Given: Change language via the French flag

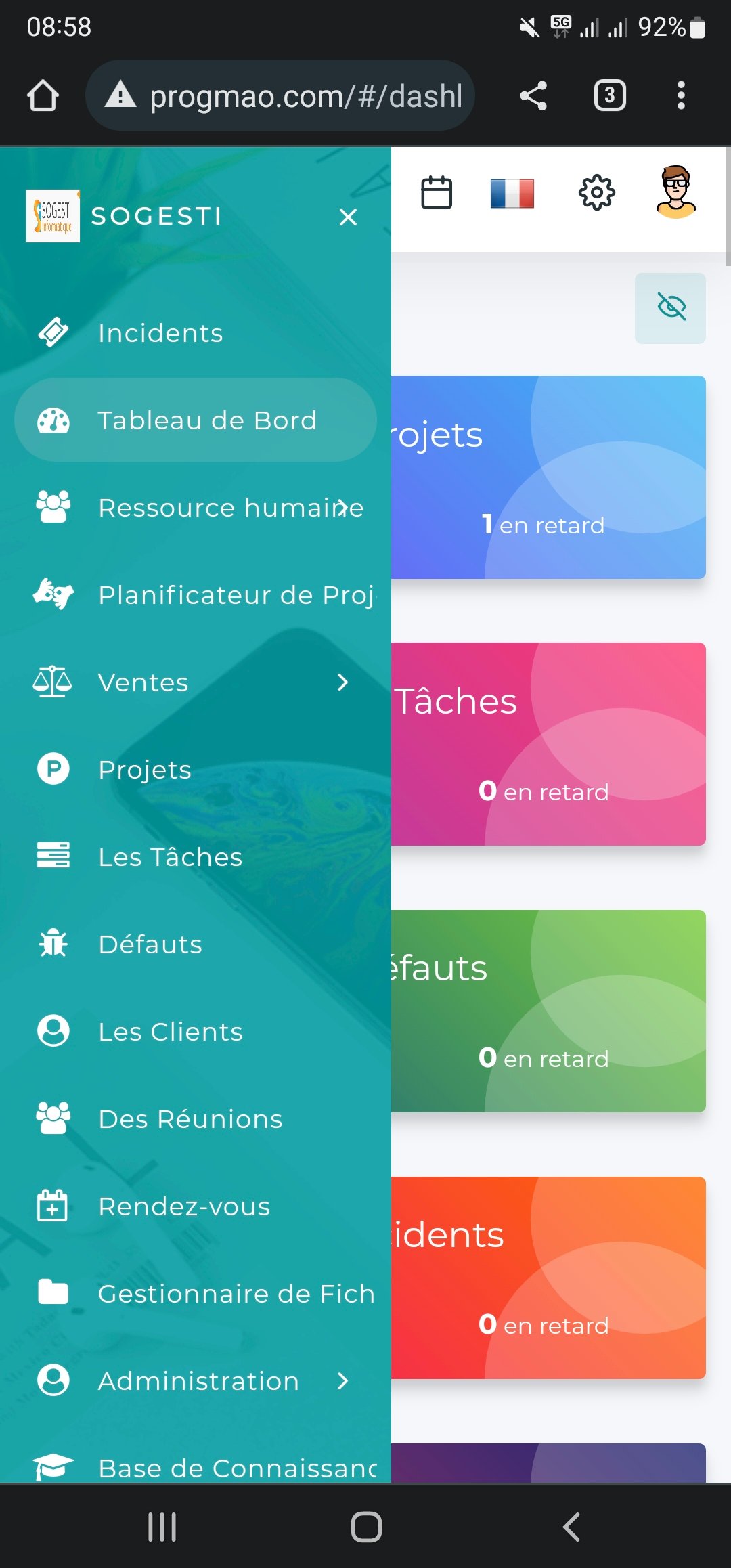Looking at the screenshot, I should coord(512,194).
